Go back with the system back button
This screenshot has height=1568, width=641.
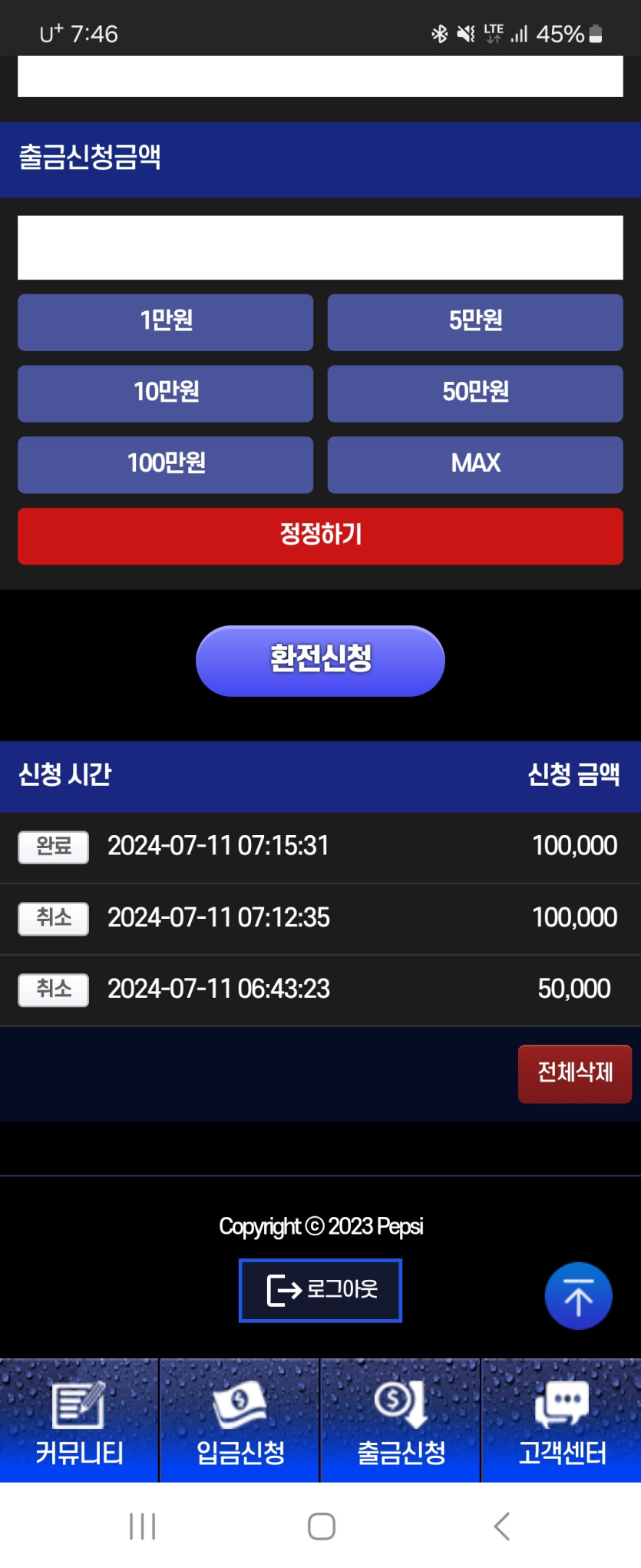(x=501, y=1526)
